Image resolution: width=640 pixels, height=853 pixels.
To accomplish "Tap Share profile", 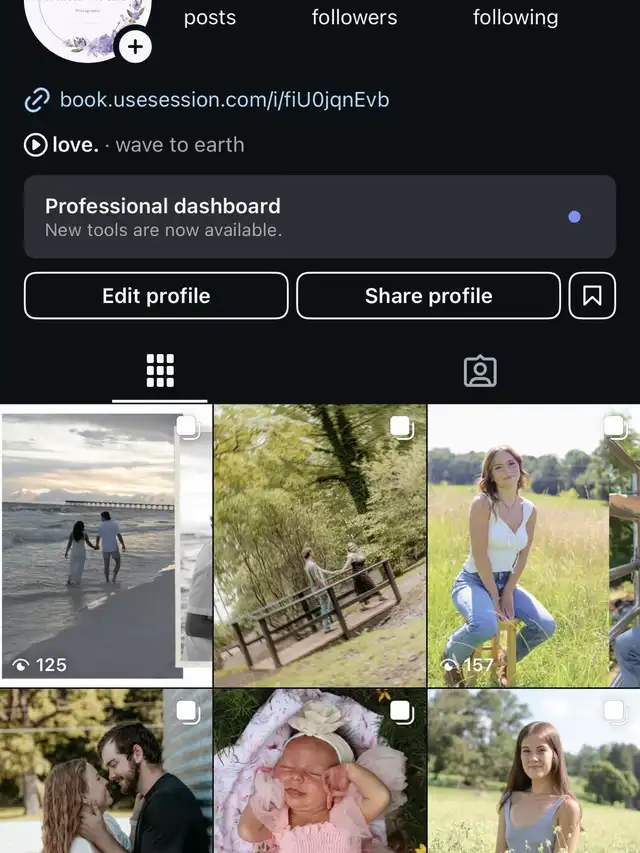I will click(x=428, y=296).
